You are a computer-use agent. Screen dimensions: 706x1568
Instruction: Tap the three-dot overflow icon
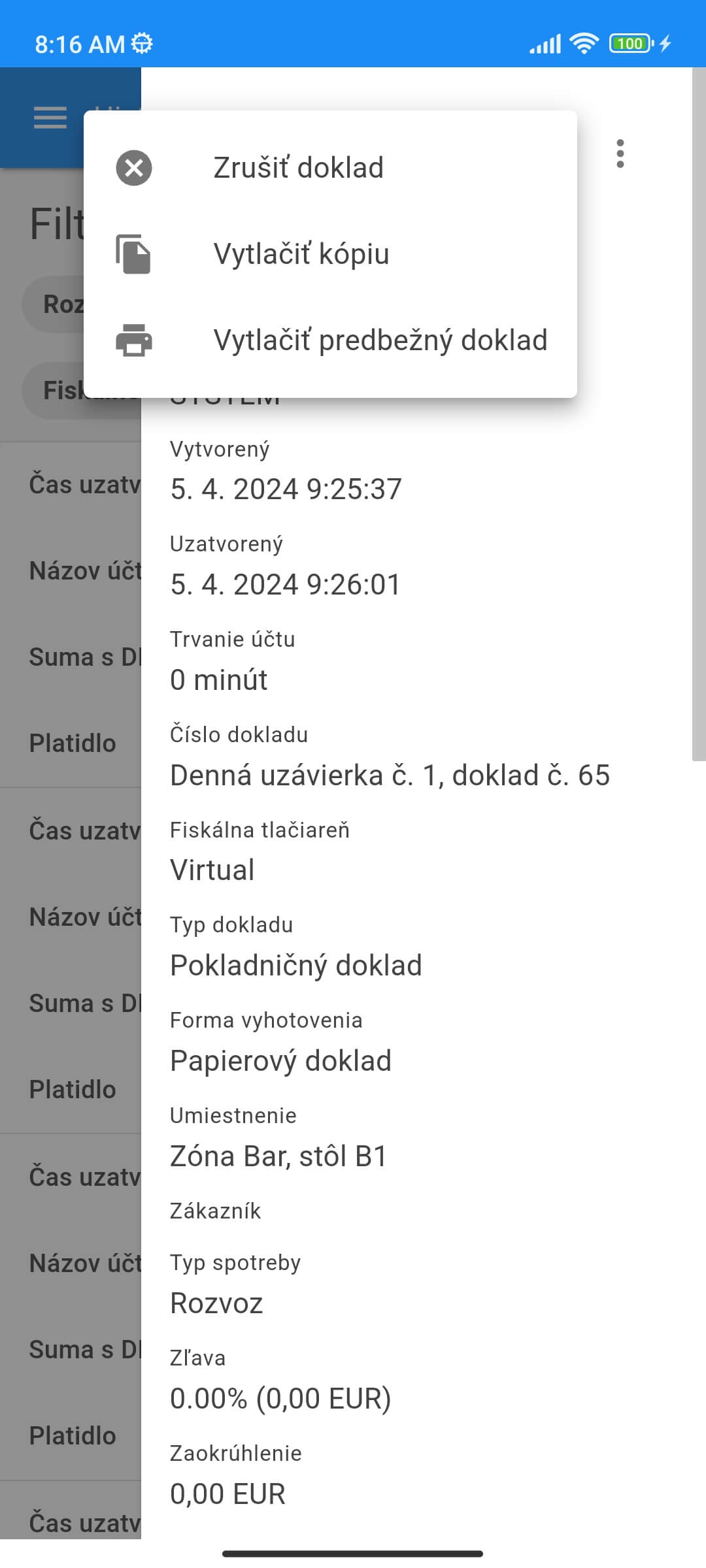(620, 154)
